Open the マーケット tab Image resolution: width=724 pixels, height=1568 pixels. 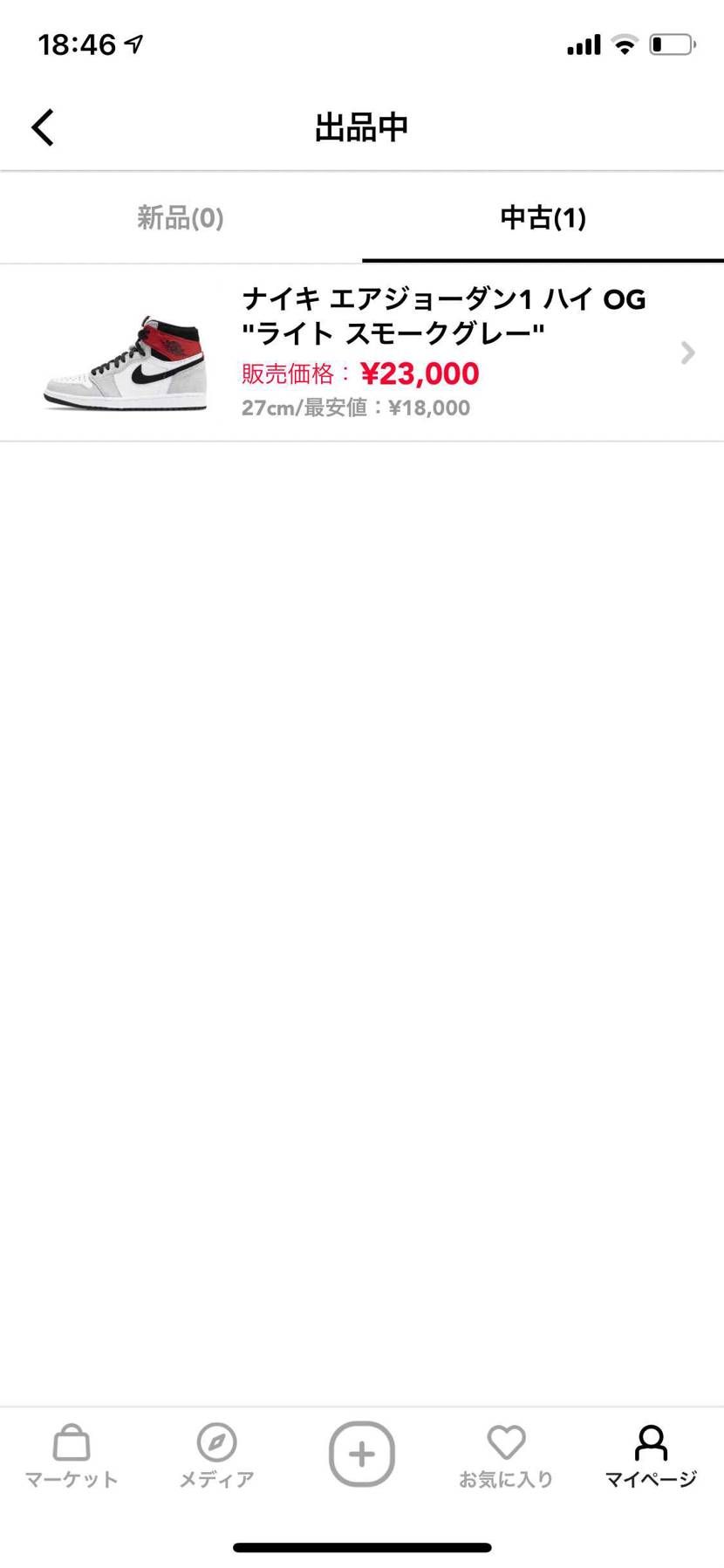tap(72, 1455)
